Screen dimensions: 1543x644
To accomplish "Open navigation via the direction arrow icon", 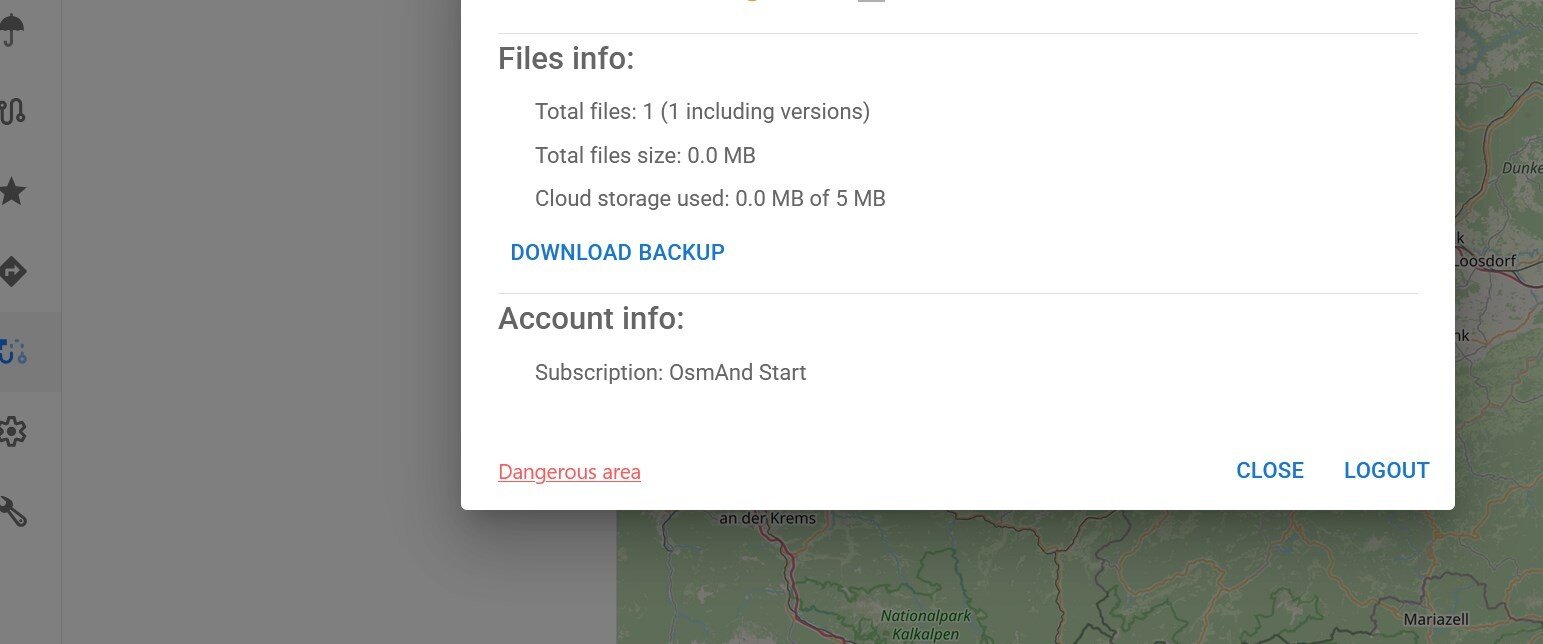I will coord(12,271).
